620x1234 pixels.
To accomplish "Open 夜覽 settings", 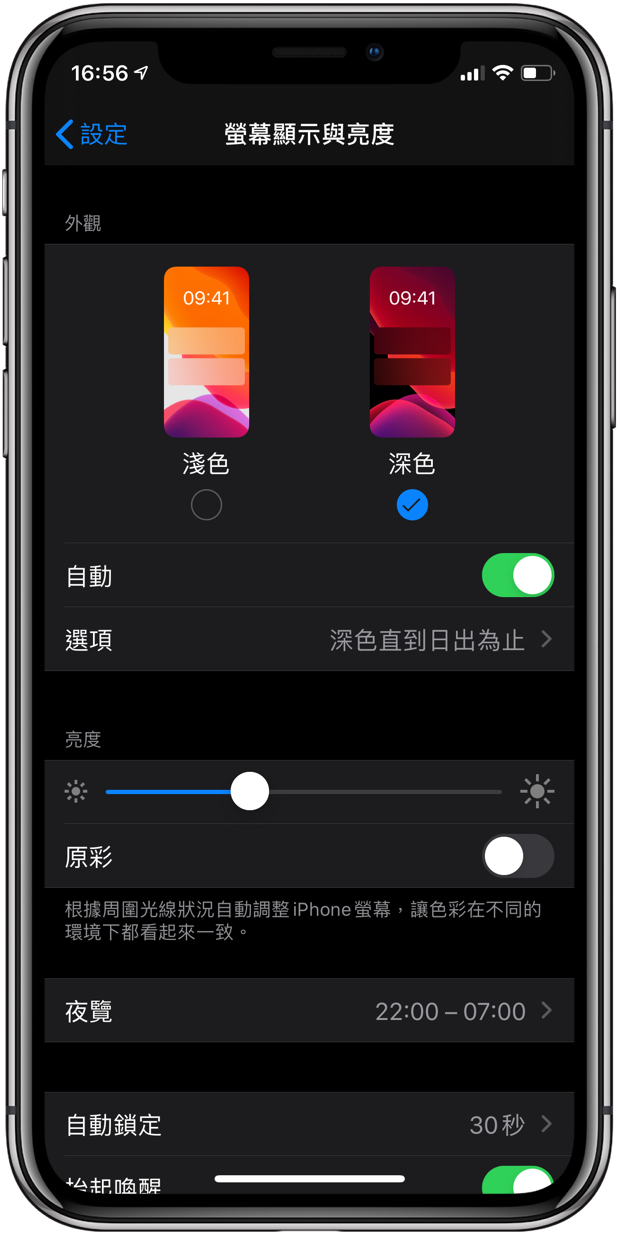I will (309, 1011).
